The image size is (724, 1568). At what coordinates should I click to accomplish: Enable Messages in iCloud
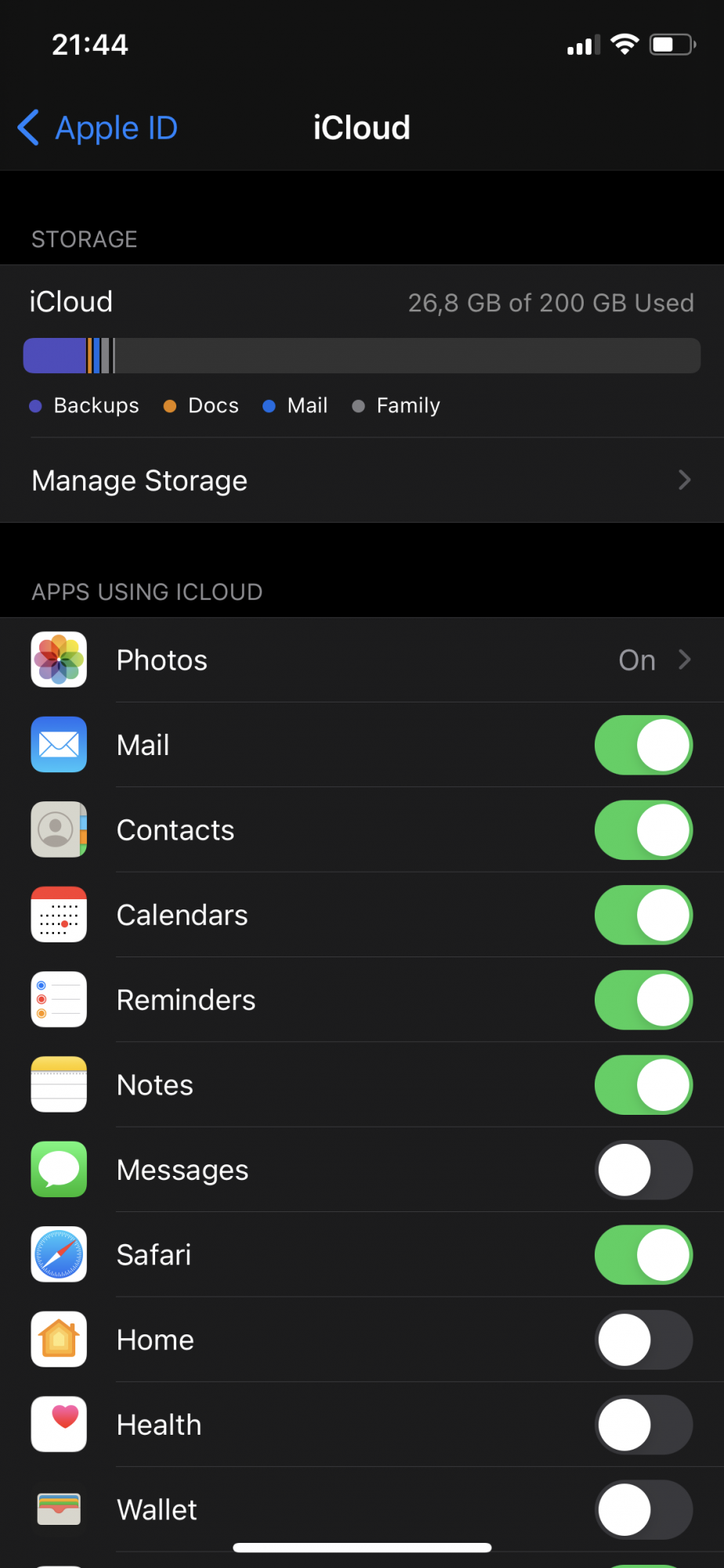(x=643, y=1170)
